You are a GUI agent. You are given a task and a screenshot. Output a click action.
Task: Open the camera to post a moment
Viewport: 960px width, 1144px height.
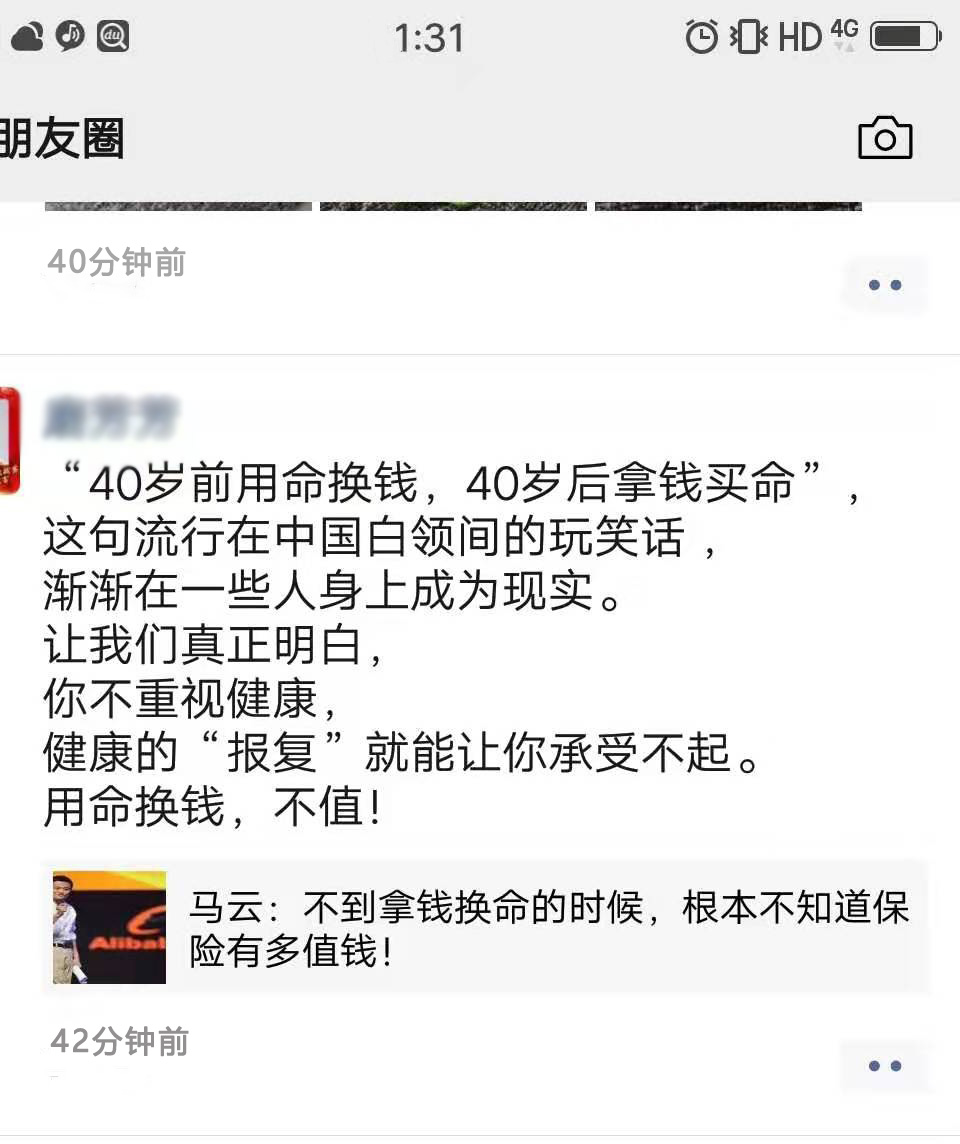tap(885, 138)
